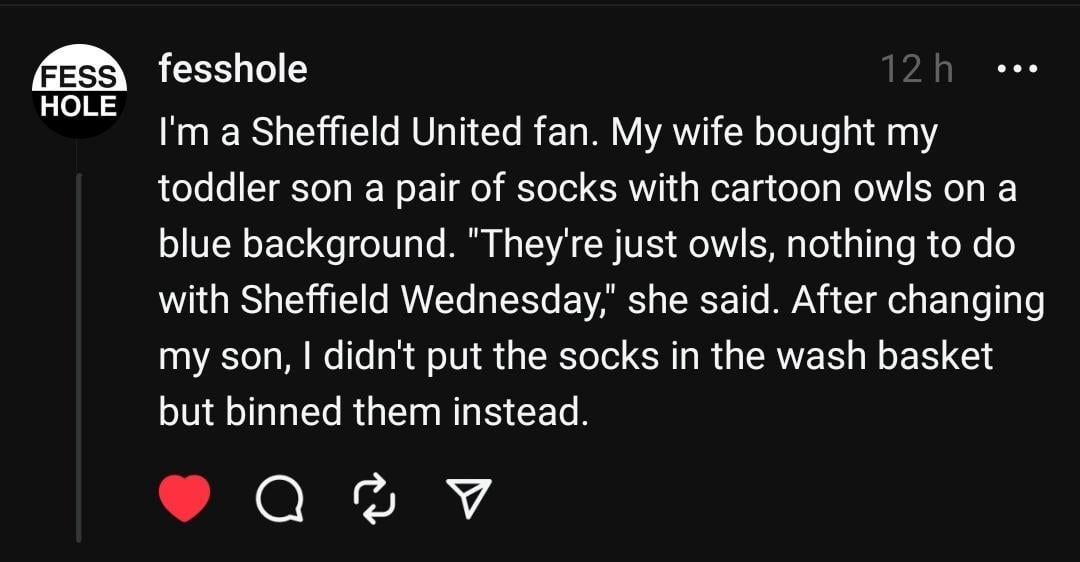
Task: Repost fesshole's post
Action: [373, 497]
